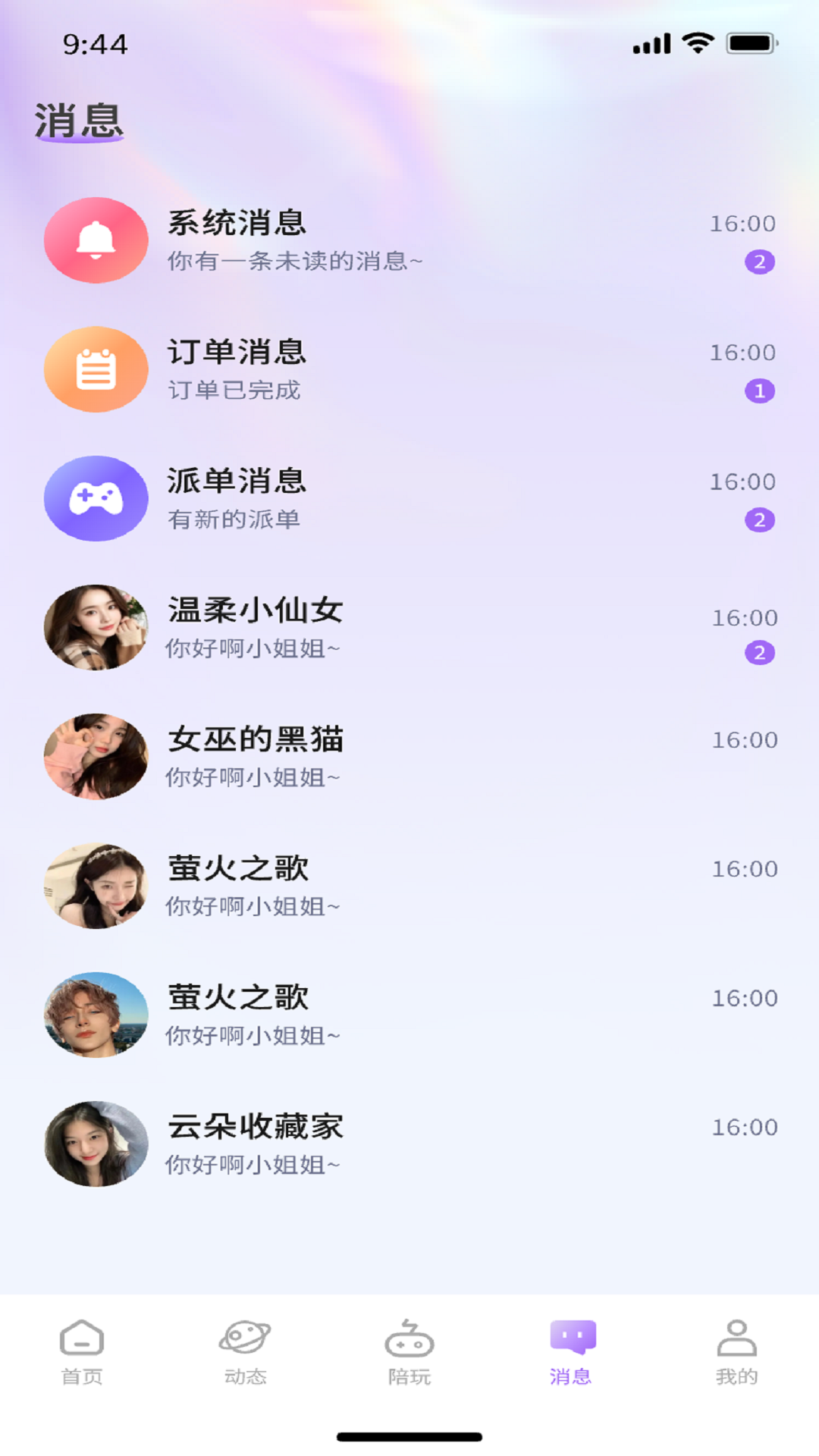Tap the unread count 1 on 订单消息

point(759,391)
